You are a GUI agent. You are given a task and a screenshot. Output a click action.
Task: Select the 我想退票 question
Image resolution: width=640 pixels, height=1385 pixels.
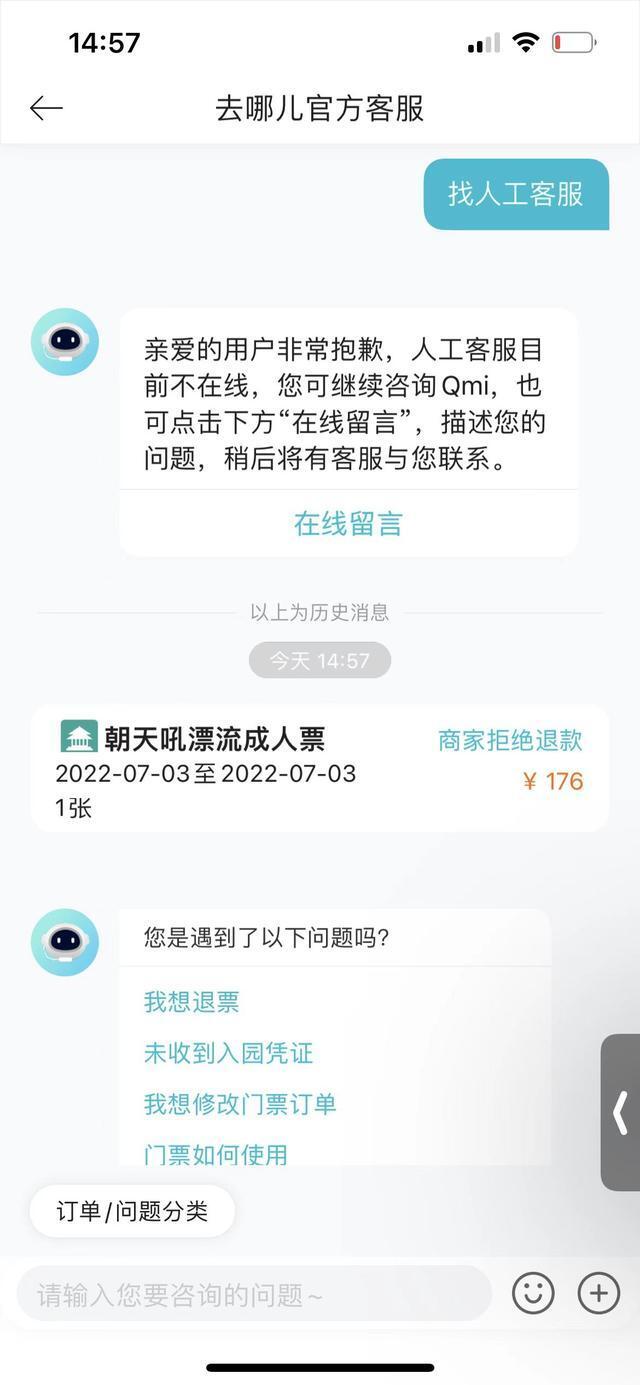[x=192, y=1002]
